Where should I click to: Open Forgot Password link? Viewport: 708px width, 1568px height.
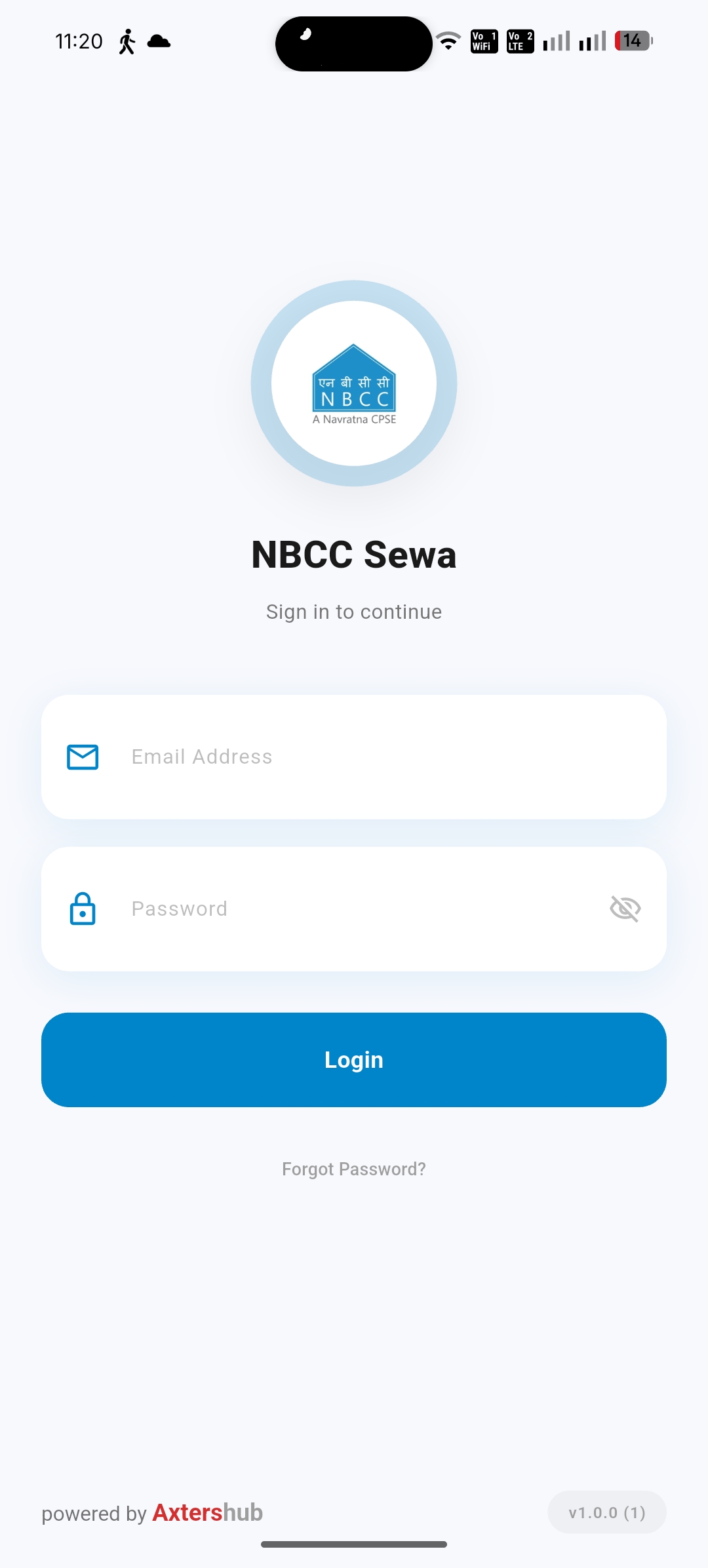353,1168
